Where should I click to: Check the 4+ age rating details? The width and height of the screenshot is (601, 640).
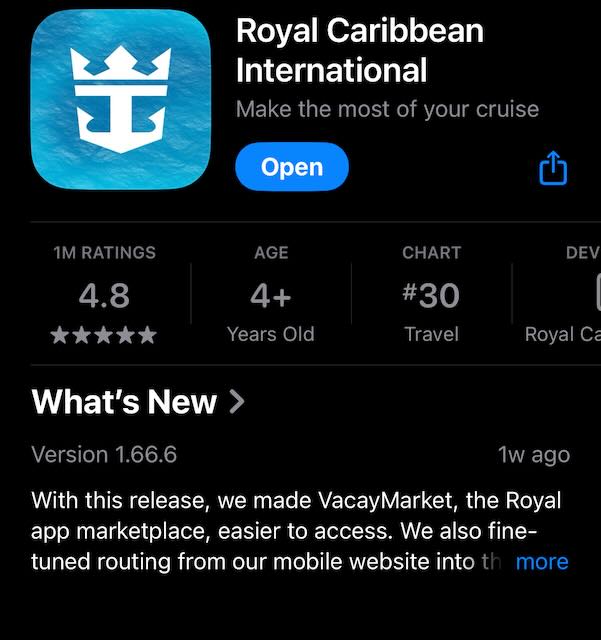point(270,296)
